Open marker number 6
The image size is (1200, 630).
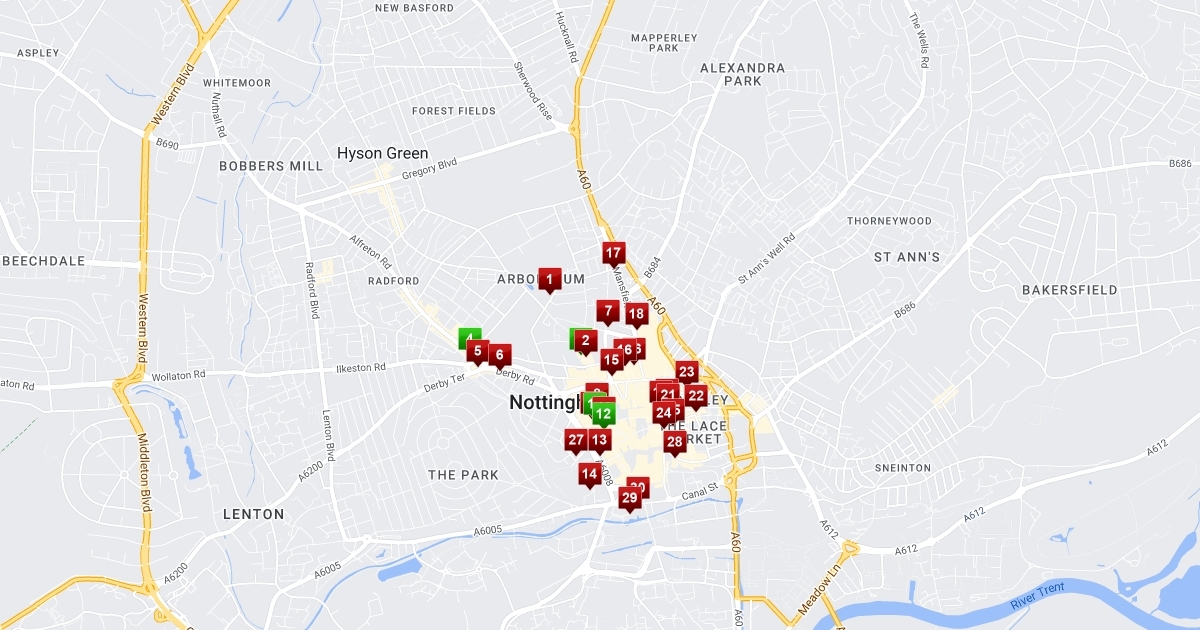pyautogui.click(x=500, y=355)
